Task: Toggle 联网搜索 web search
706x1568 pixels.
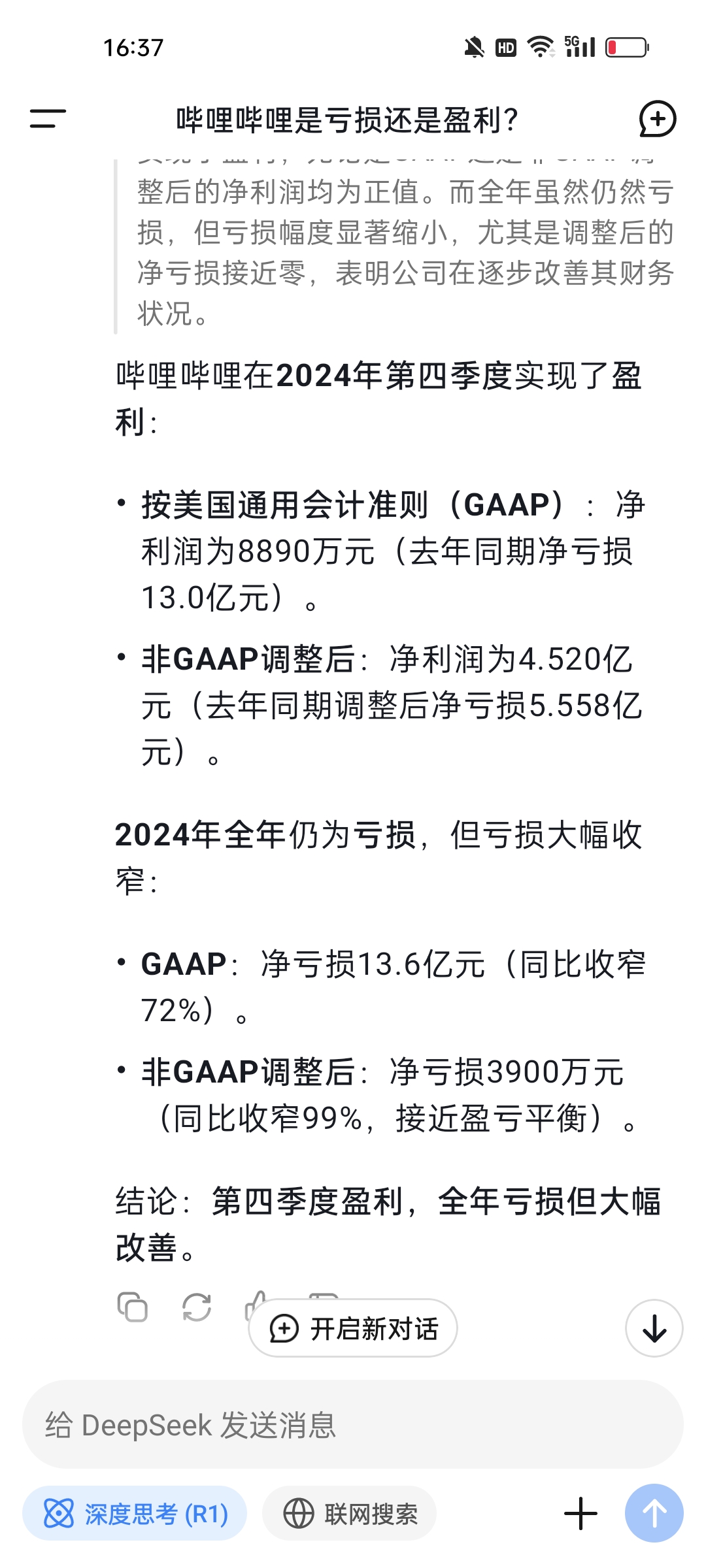Action: click(x=349, y=1514)
